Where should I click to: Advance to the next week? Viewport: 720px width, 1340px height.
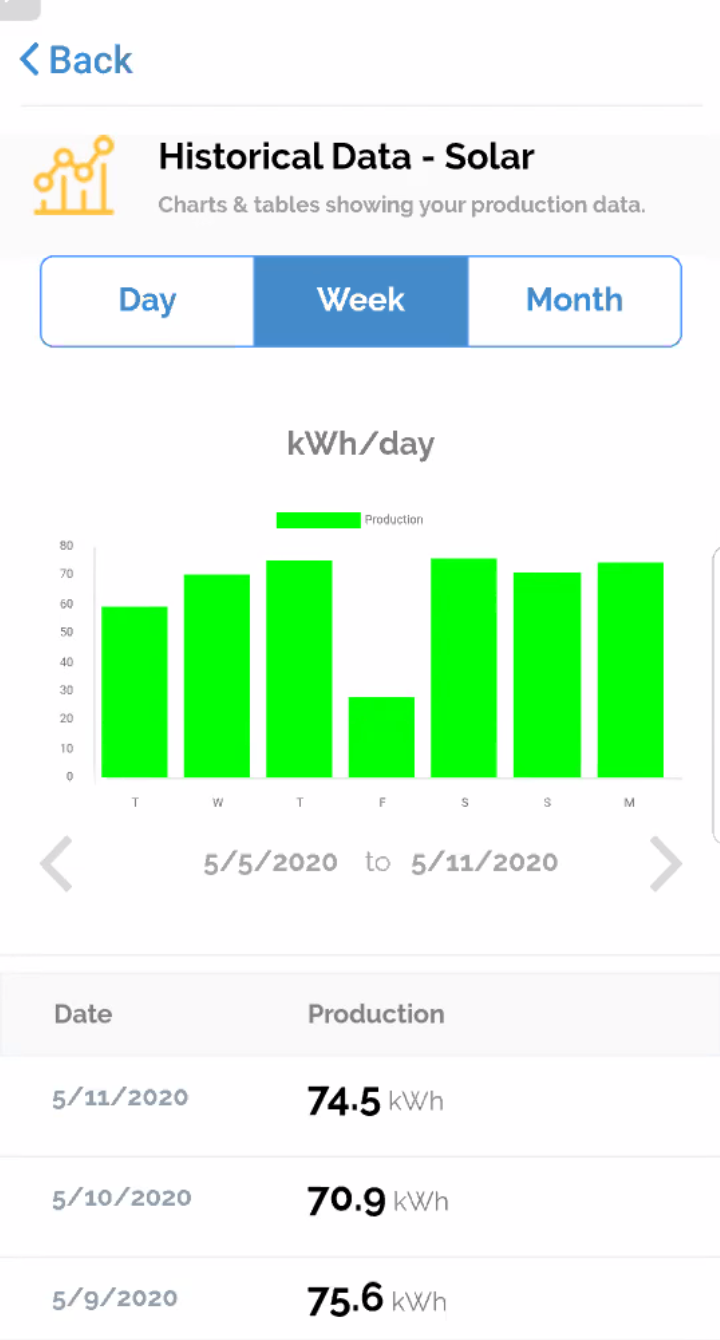665,864
